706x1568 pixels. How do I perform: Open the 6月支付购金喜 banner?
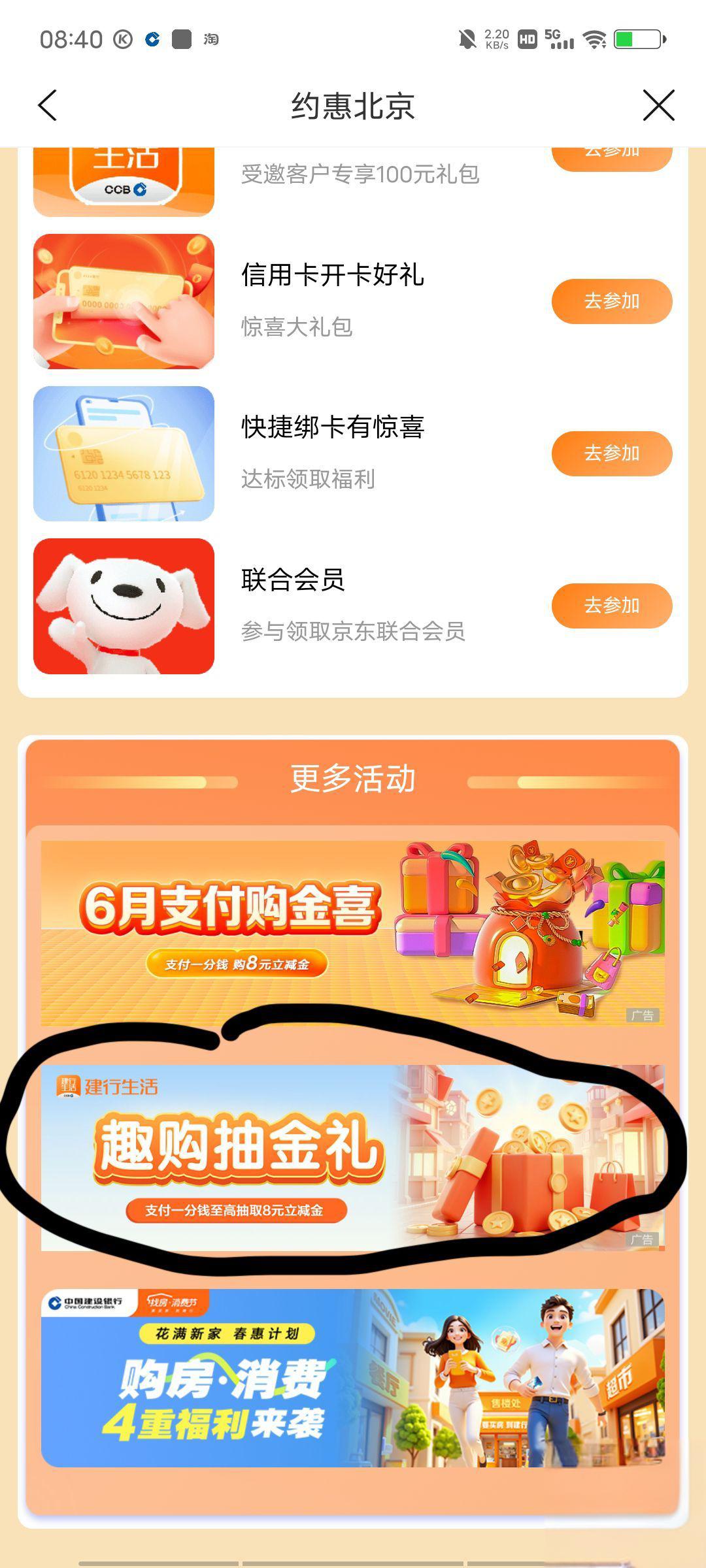352,933
